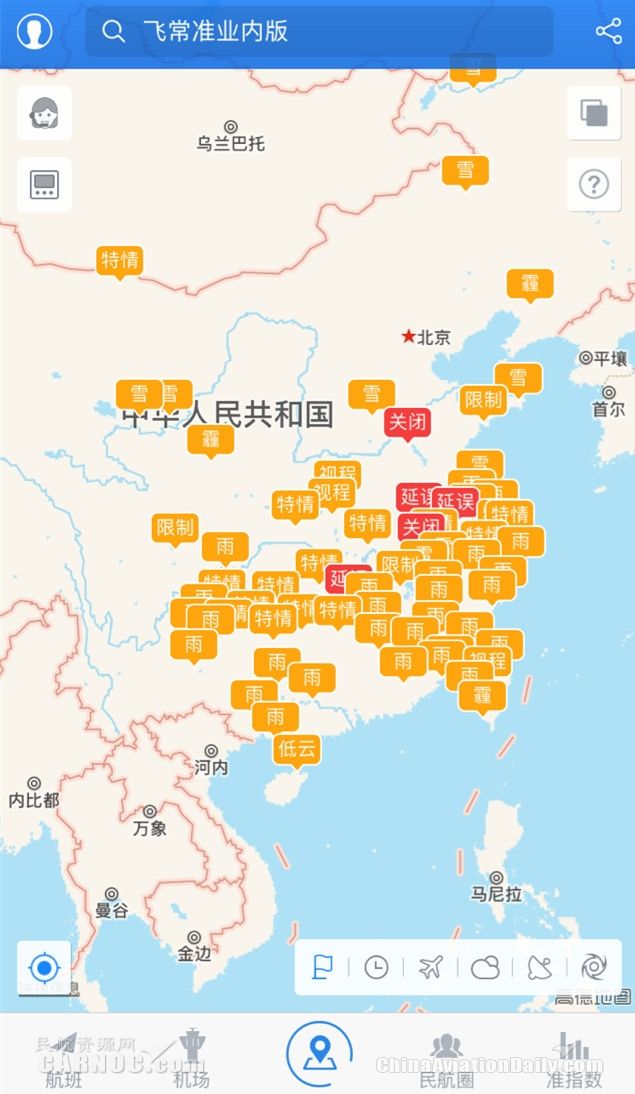Select the cloud weather filter
This screenshot has width=635, height=1094.
point(485,967)
